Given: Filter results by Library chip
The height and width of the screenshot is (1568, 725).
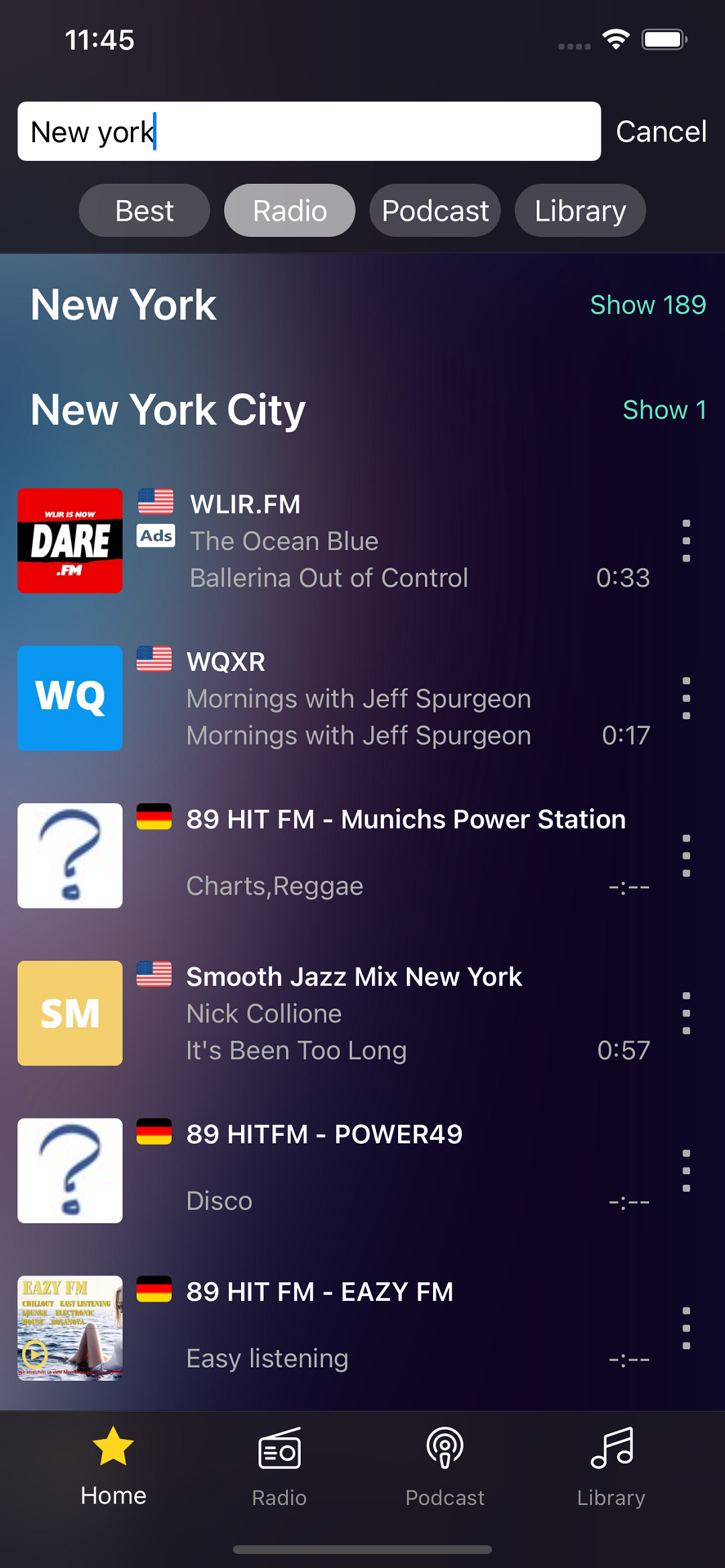Looking at the screenshot, I should pos(580,211).
